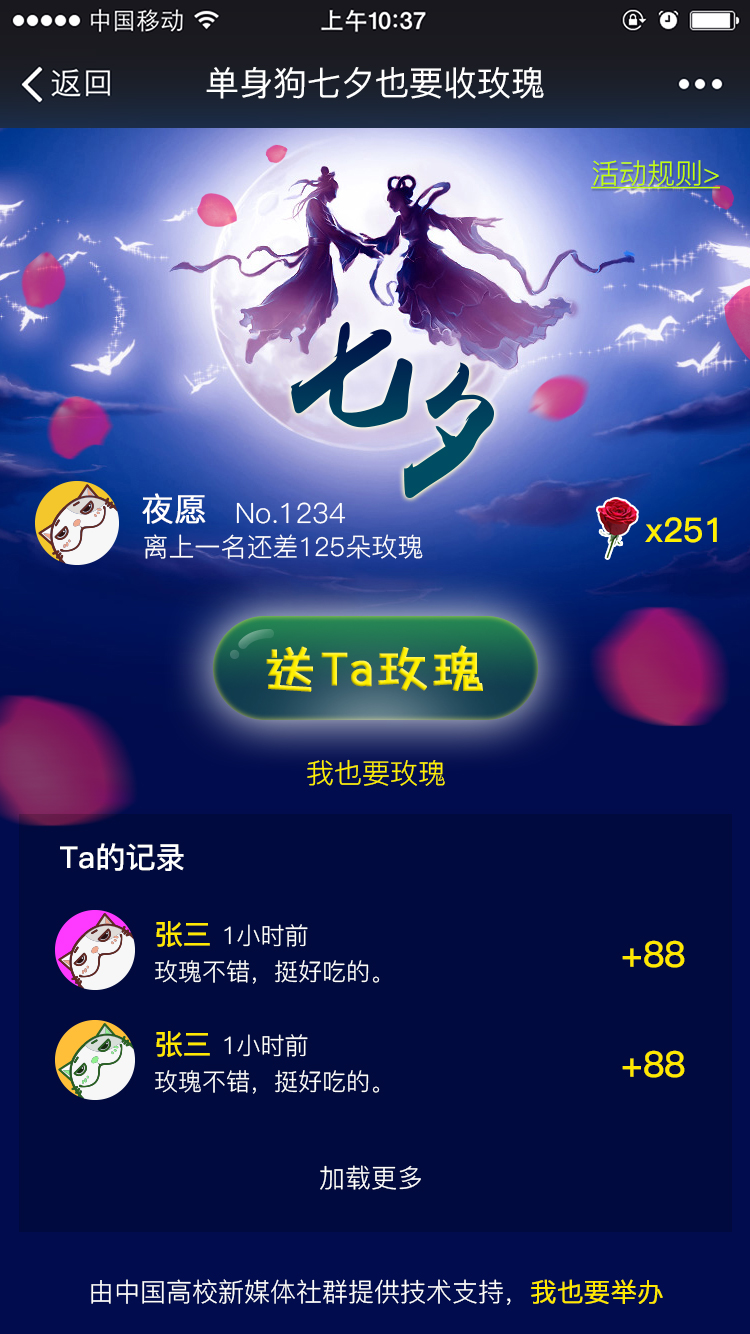This screenshot has height=1334, width=750.
Task: Tap the 送Ta玫瑰 button
Action: coord(375,668)
